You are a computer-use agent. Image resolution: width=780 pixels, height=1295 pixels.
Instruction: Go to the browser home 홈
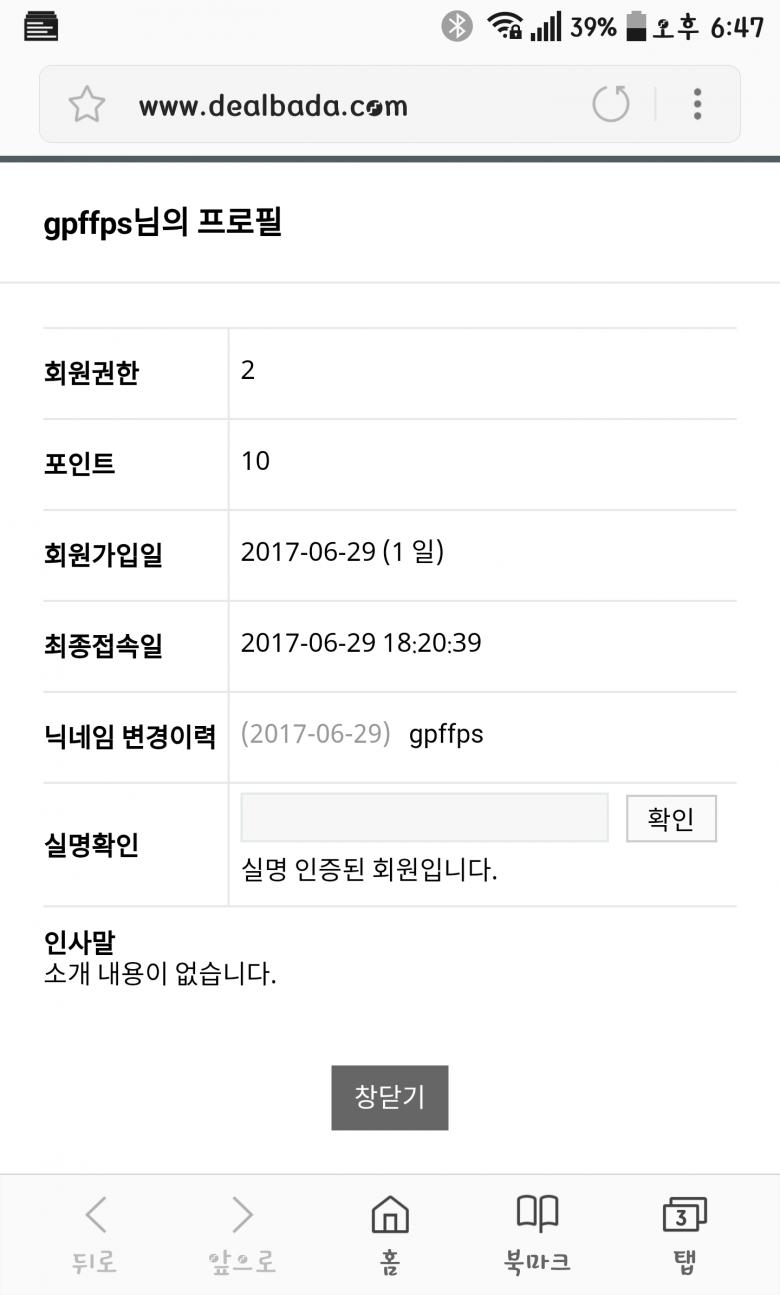pos(389,1233)
